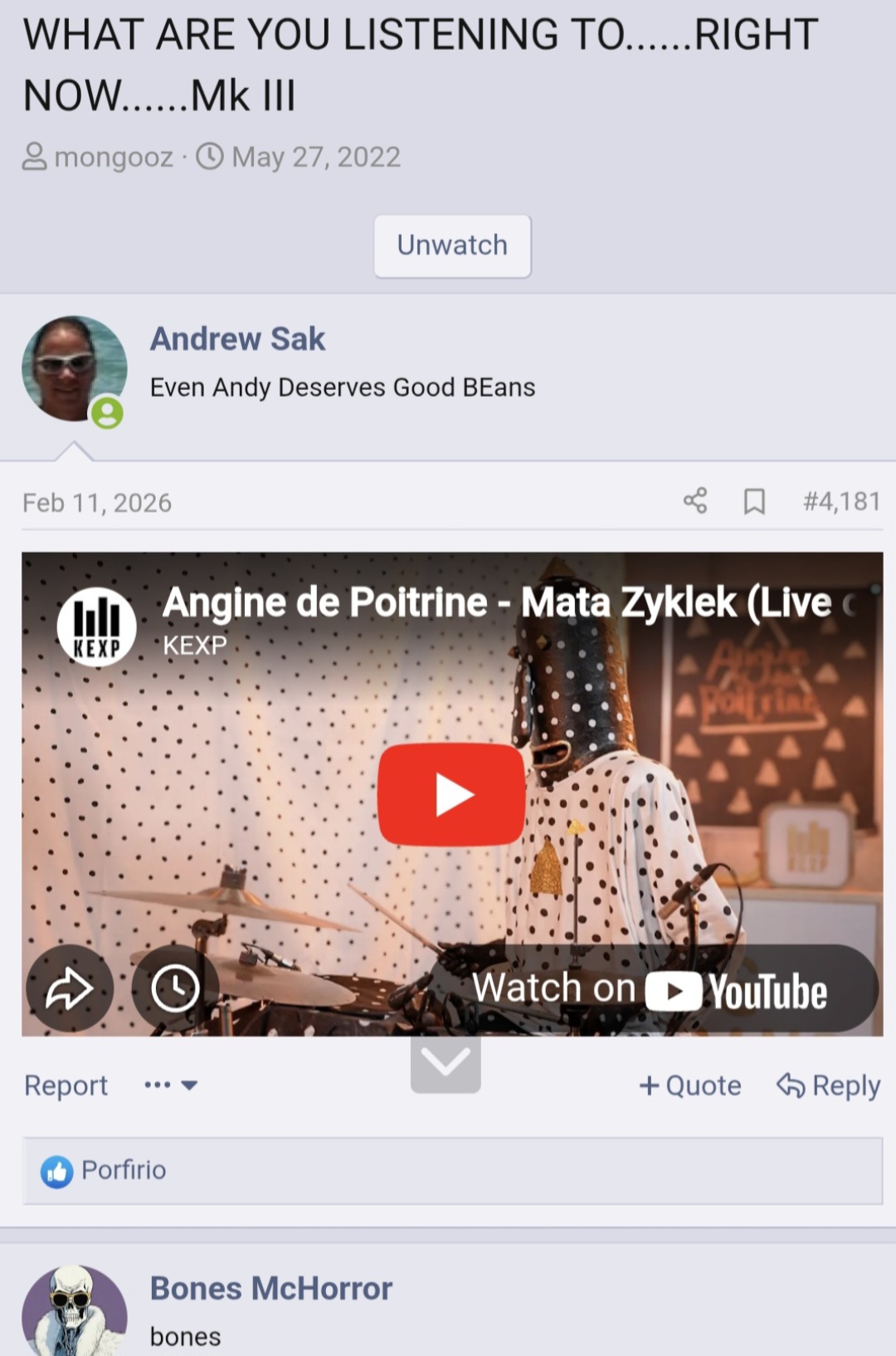Quote Andrew Sak's post
Viewport: 896px width, 1356px height.
pos(690,1085)
